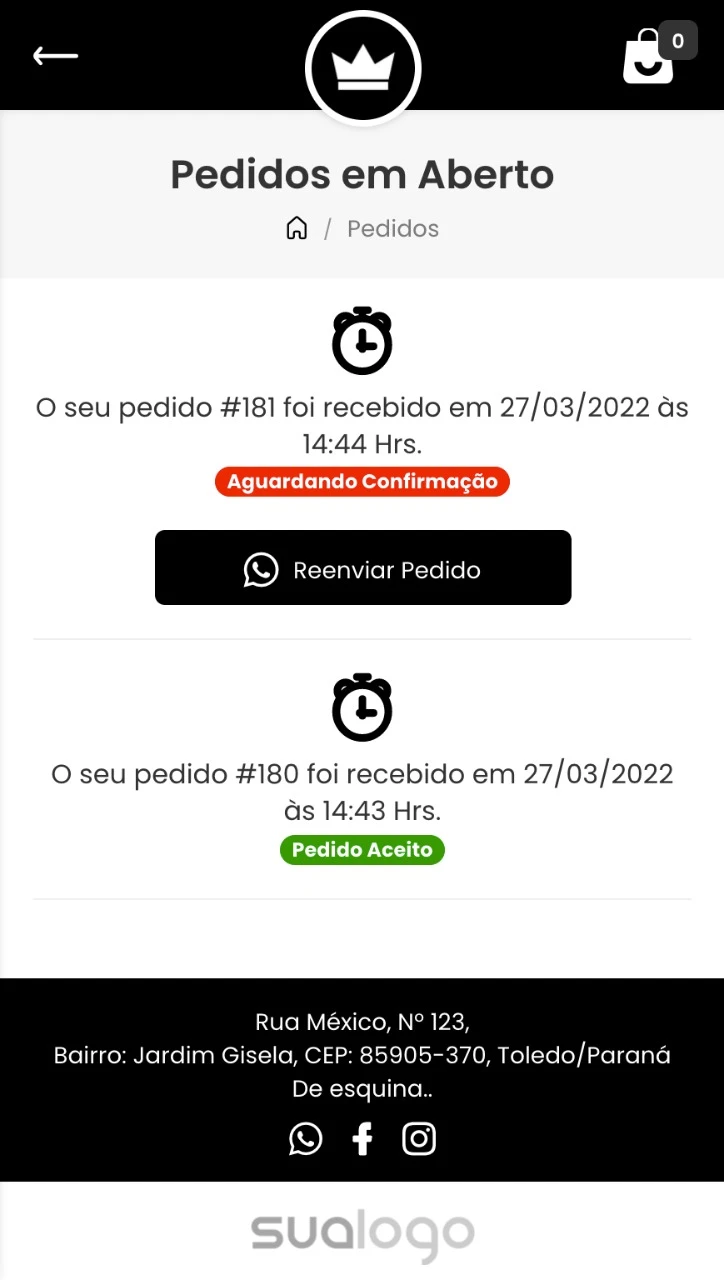The height and width of the screenshot is (1280, 724).
Task: Open the Instagram profile icon
Action: pos(419,1139)
